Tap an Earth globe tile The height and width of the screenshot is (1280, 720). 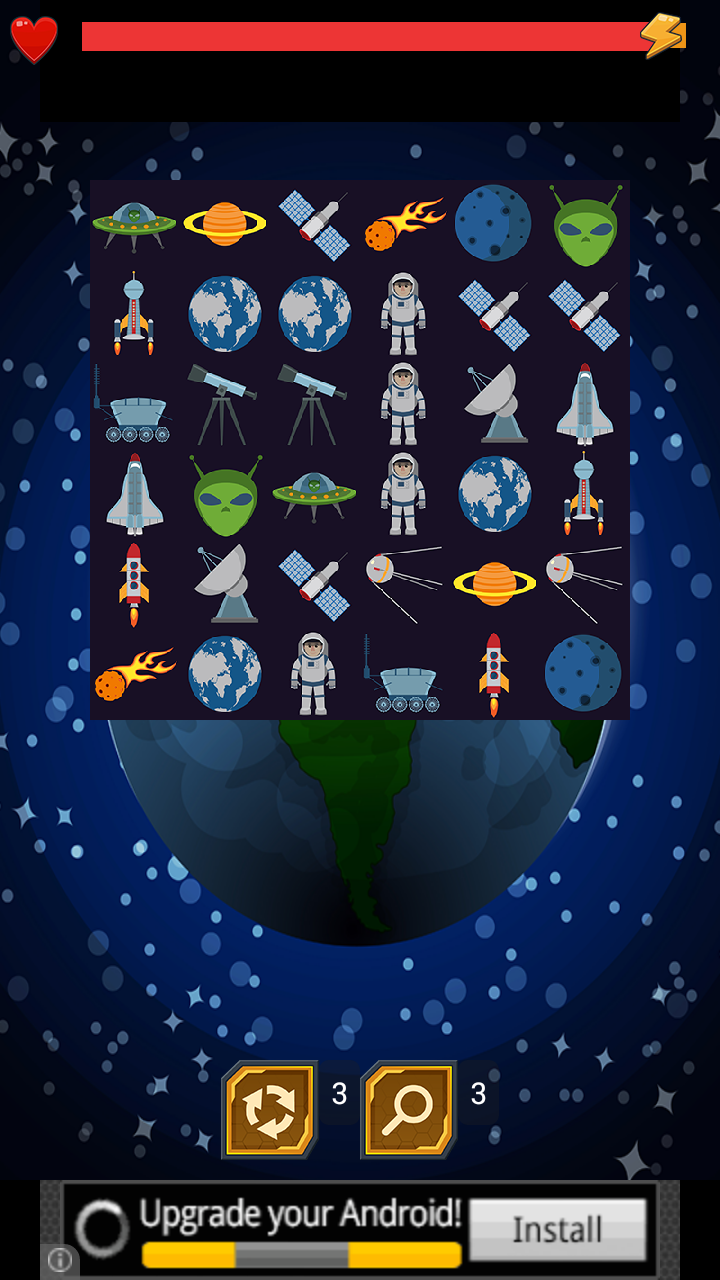[225, 315]
